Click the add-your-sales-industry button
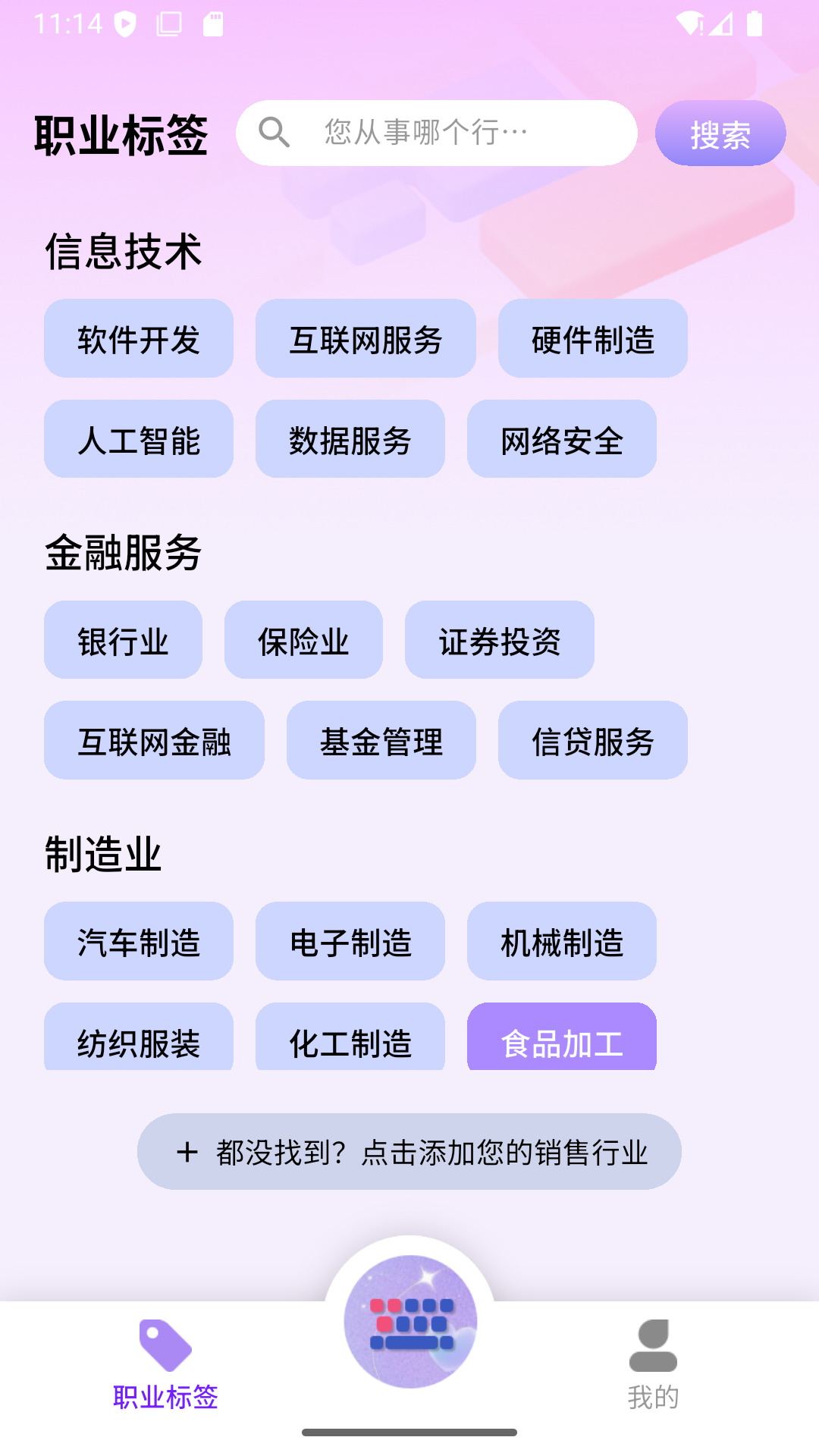The image size is (819, 1456). pyautogui.click(x=409, y=1150)
